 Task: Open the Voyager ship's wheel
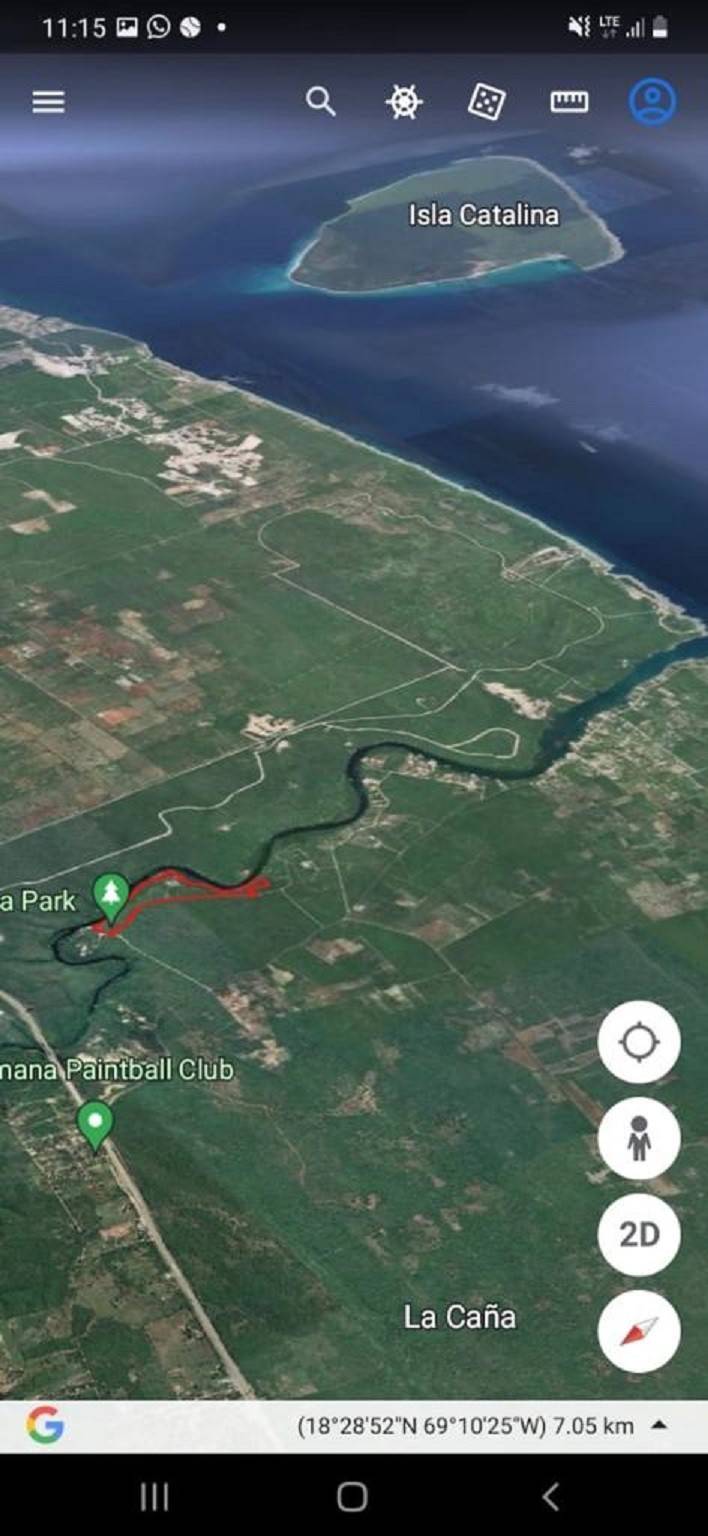click(404, 102)
